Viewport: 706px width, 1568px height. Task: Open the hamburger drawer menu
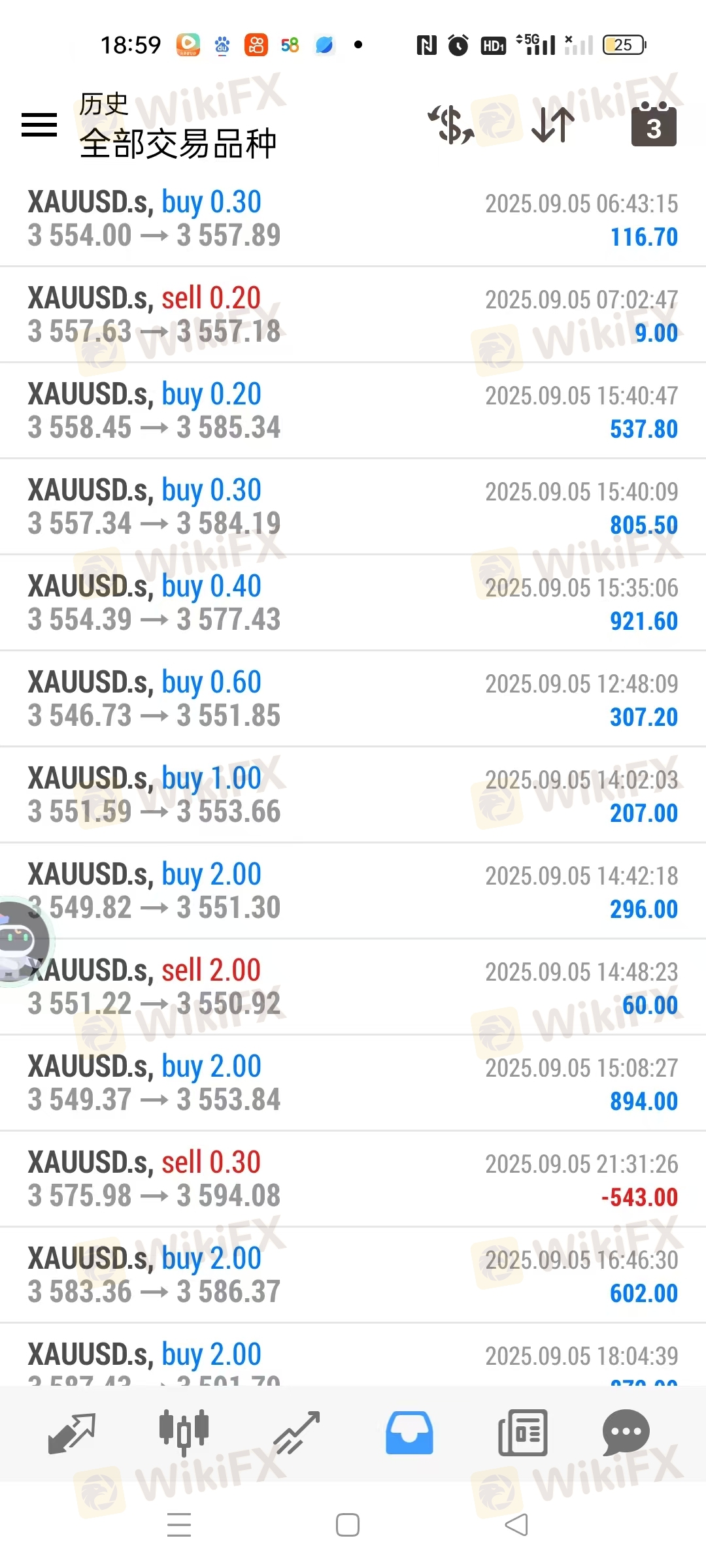39,125
